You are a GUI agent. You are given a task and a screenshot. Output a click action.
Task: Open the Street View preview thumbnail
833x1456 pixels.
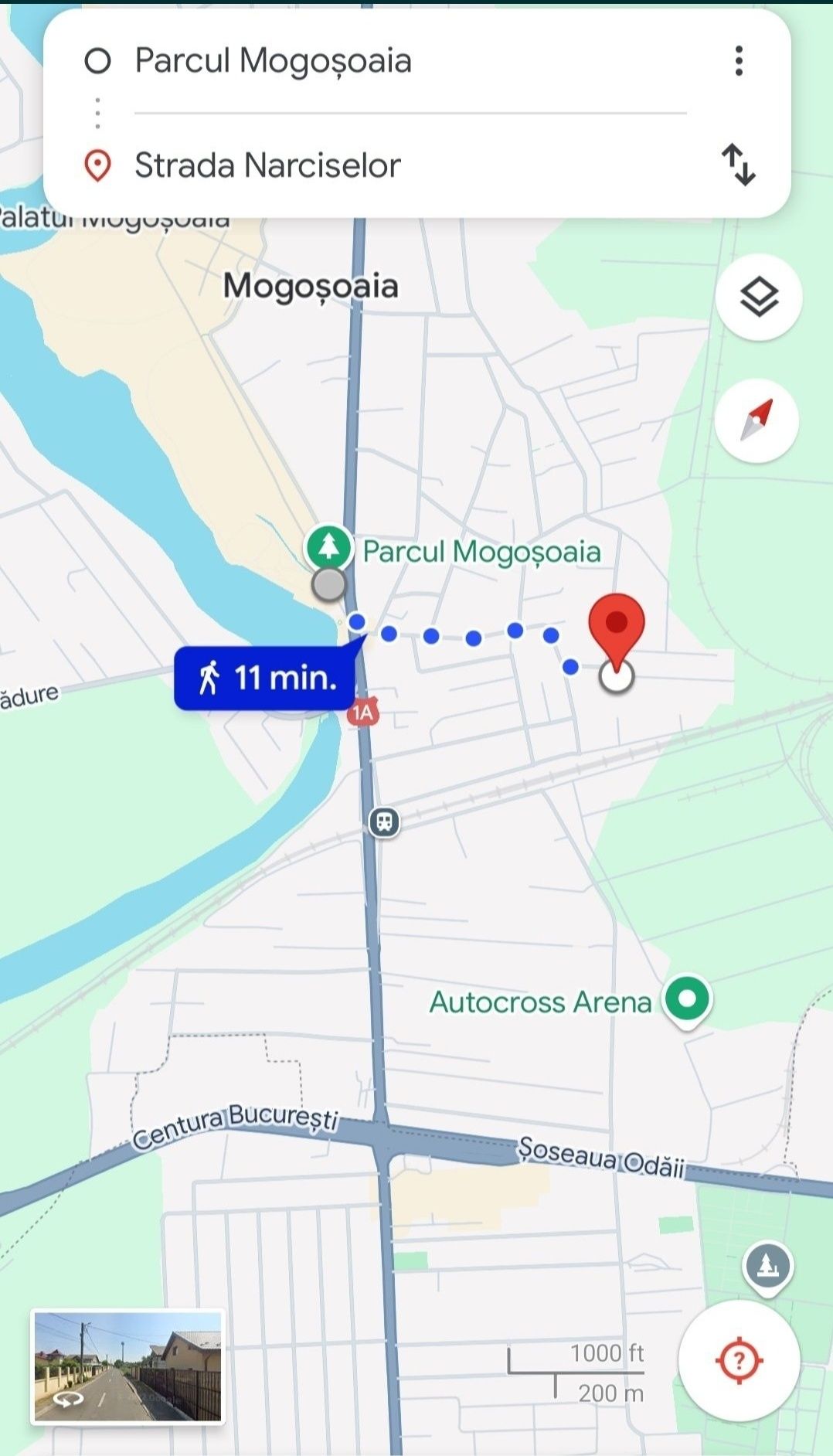pyautogui.click(x=127, y=1366)
